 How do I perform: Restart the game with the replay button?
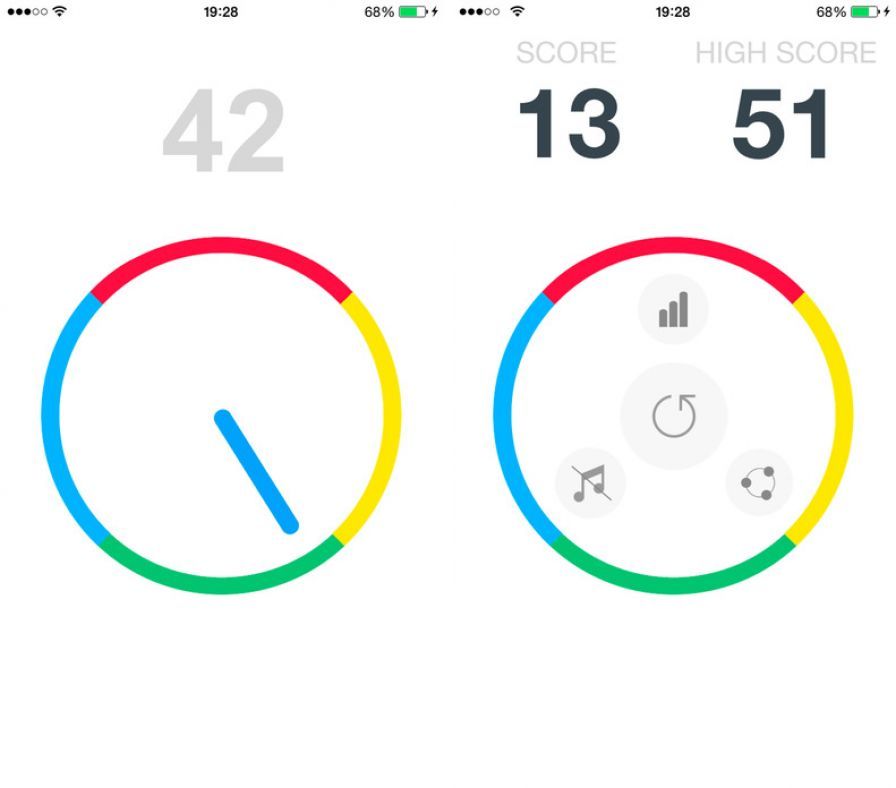tap(673, 415)
